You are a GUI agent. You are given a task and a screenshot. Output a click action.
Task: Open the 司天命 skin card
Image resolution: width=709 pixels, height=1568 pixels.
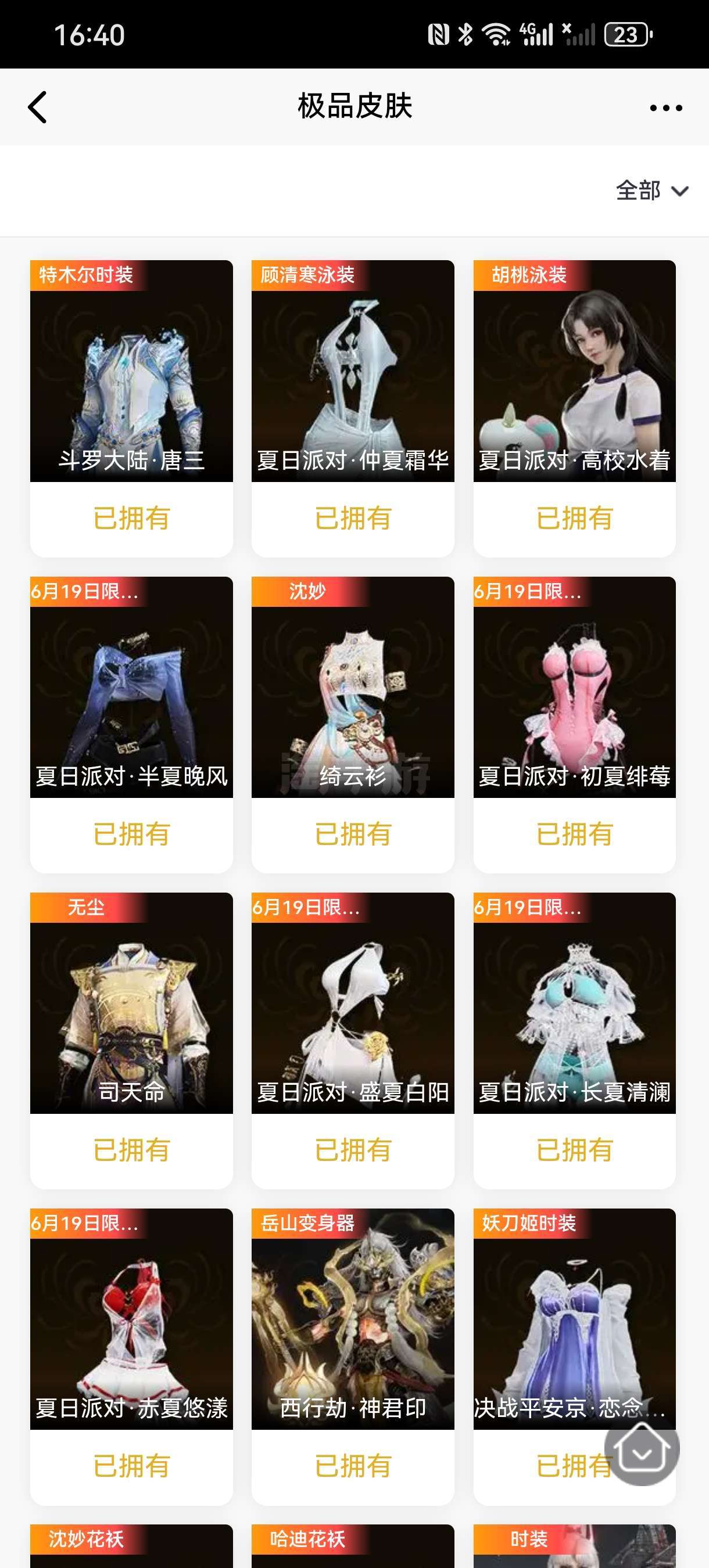click(x=131, y=1040)
